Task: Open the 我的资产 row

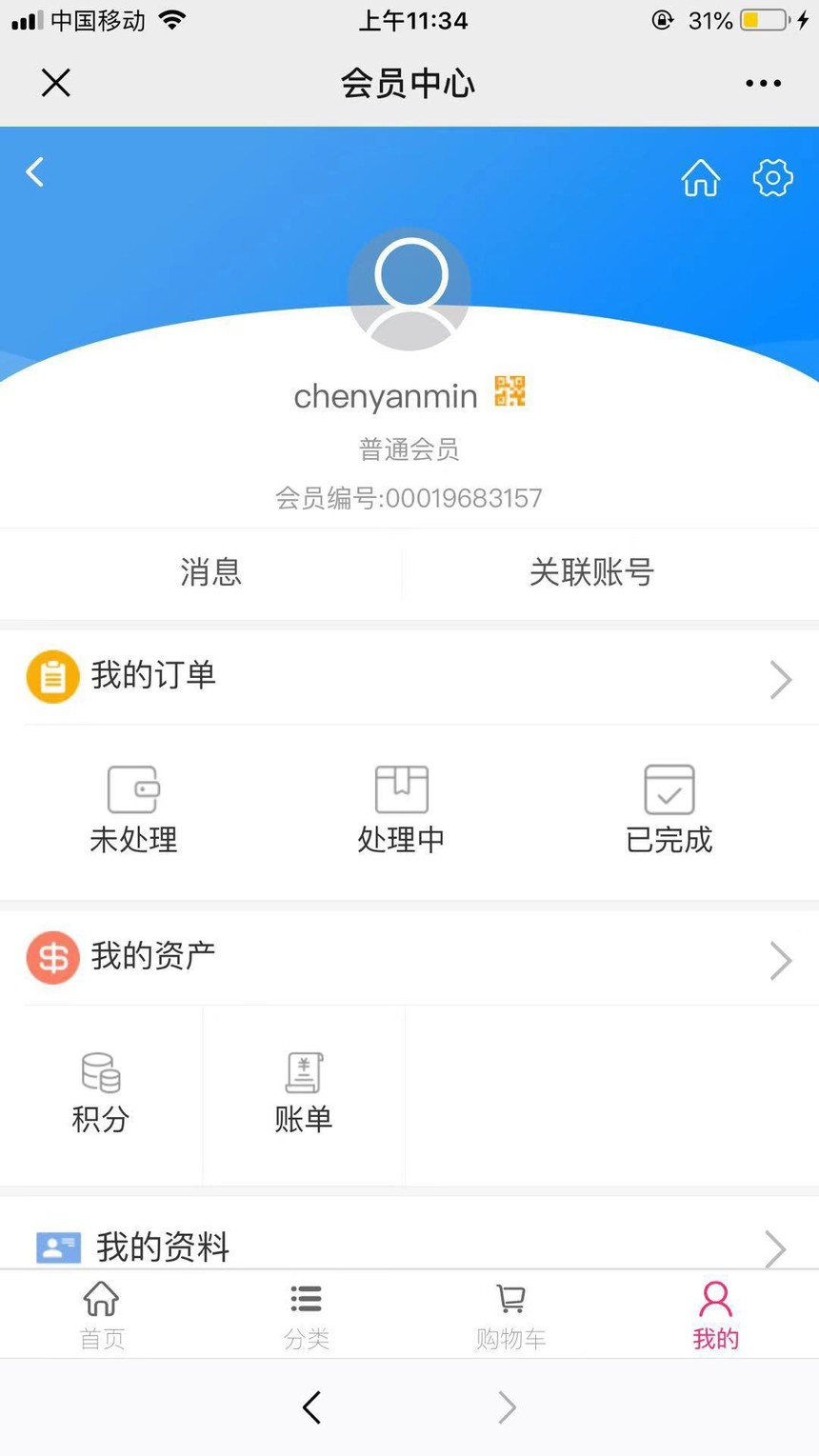Action: (409, 958)
